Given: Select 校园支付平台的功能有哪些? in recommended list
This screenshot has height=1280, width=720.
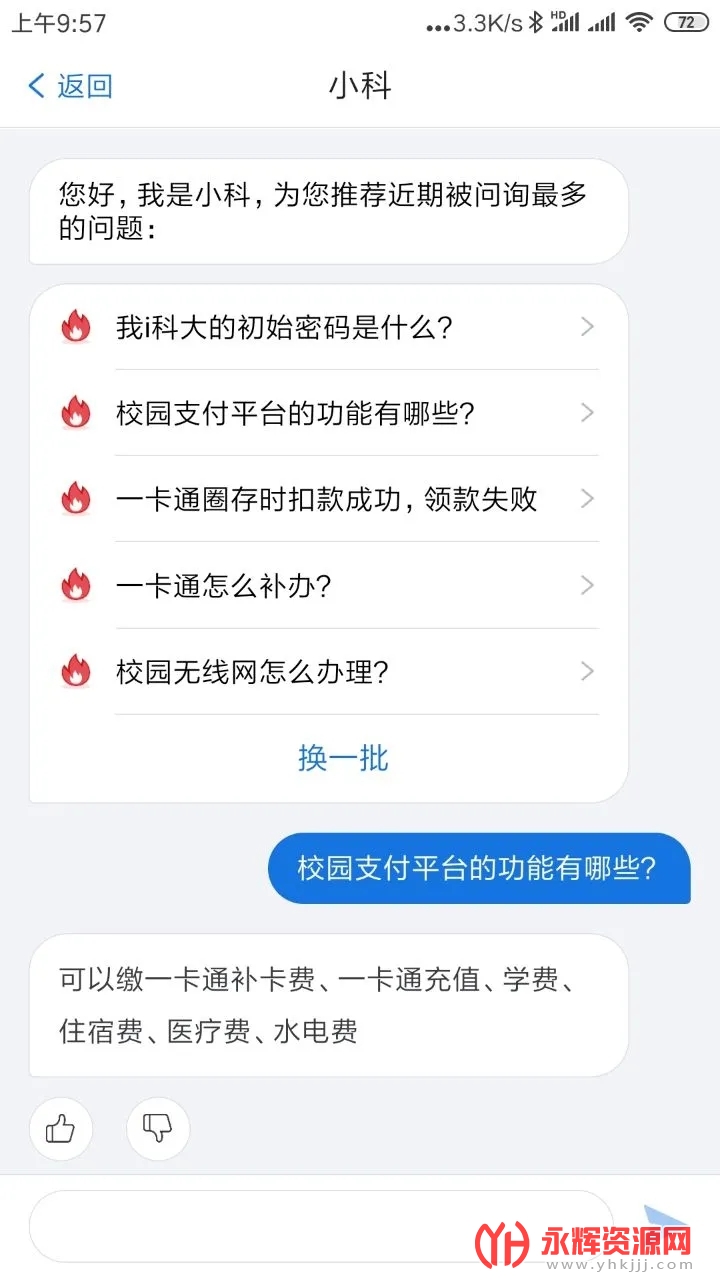Looking at the screenshot, I should 330,413.
